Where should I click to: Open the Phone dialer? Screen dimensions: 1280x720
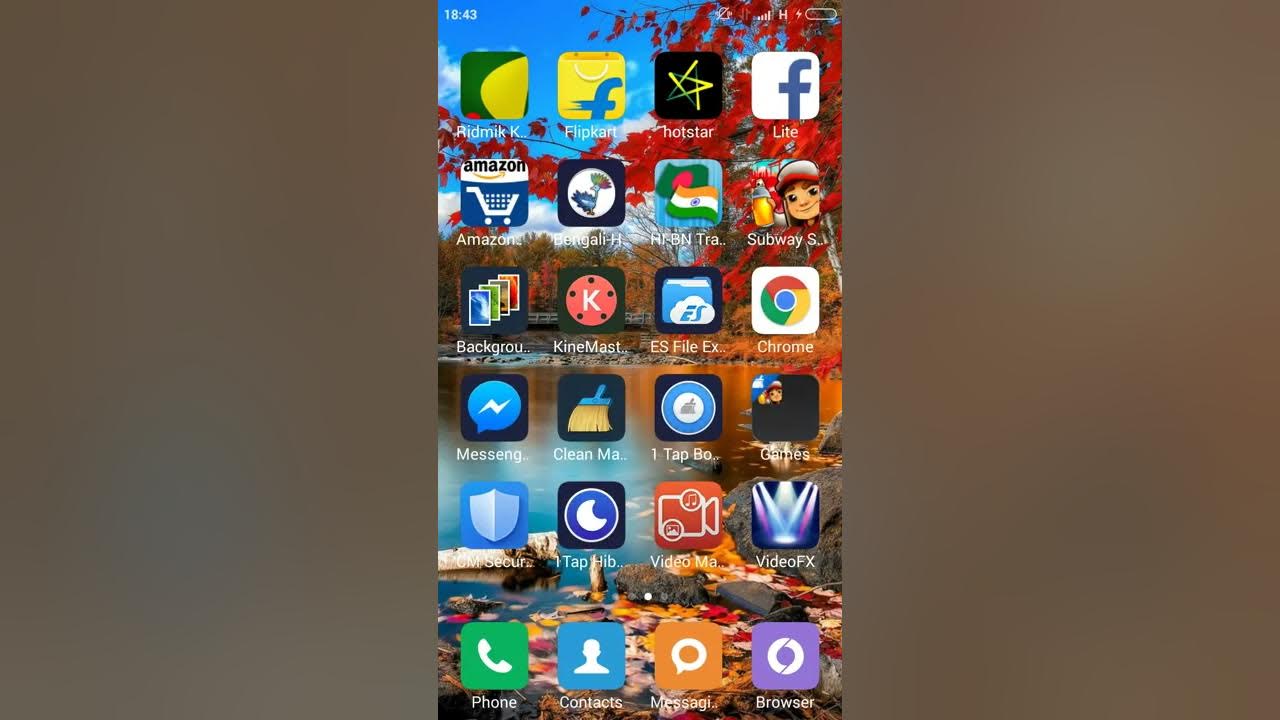[x=494, y=656]
